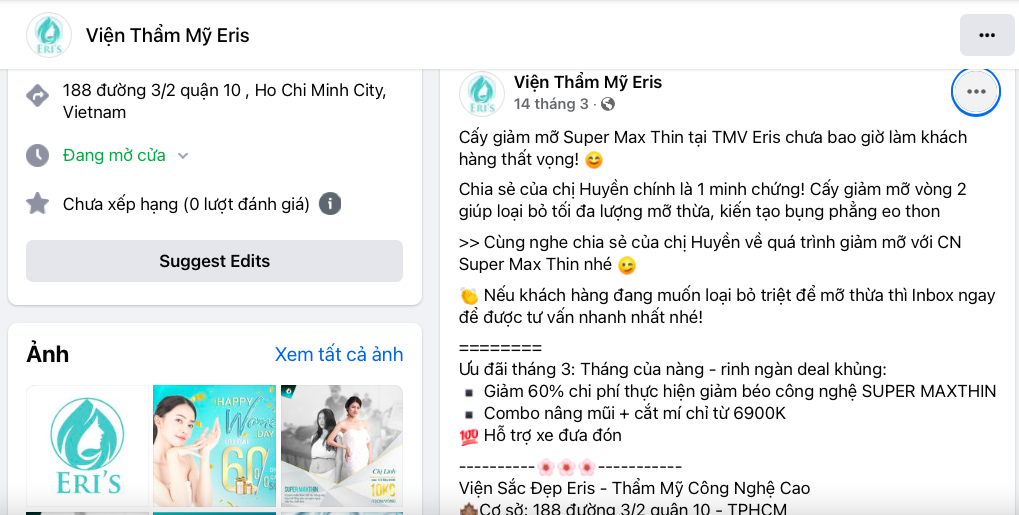Image resolution: width=1019 pixels, height=515 pixels.
Task: Open the page options menu in header
Action: [986, 35]
